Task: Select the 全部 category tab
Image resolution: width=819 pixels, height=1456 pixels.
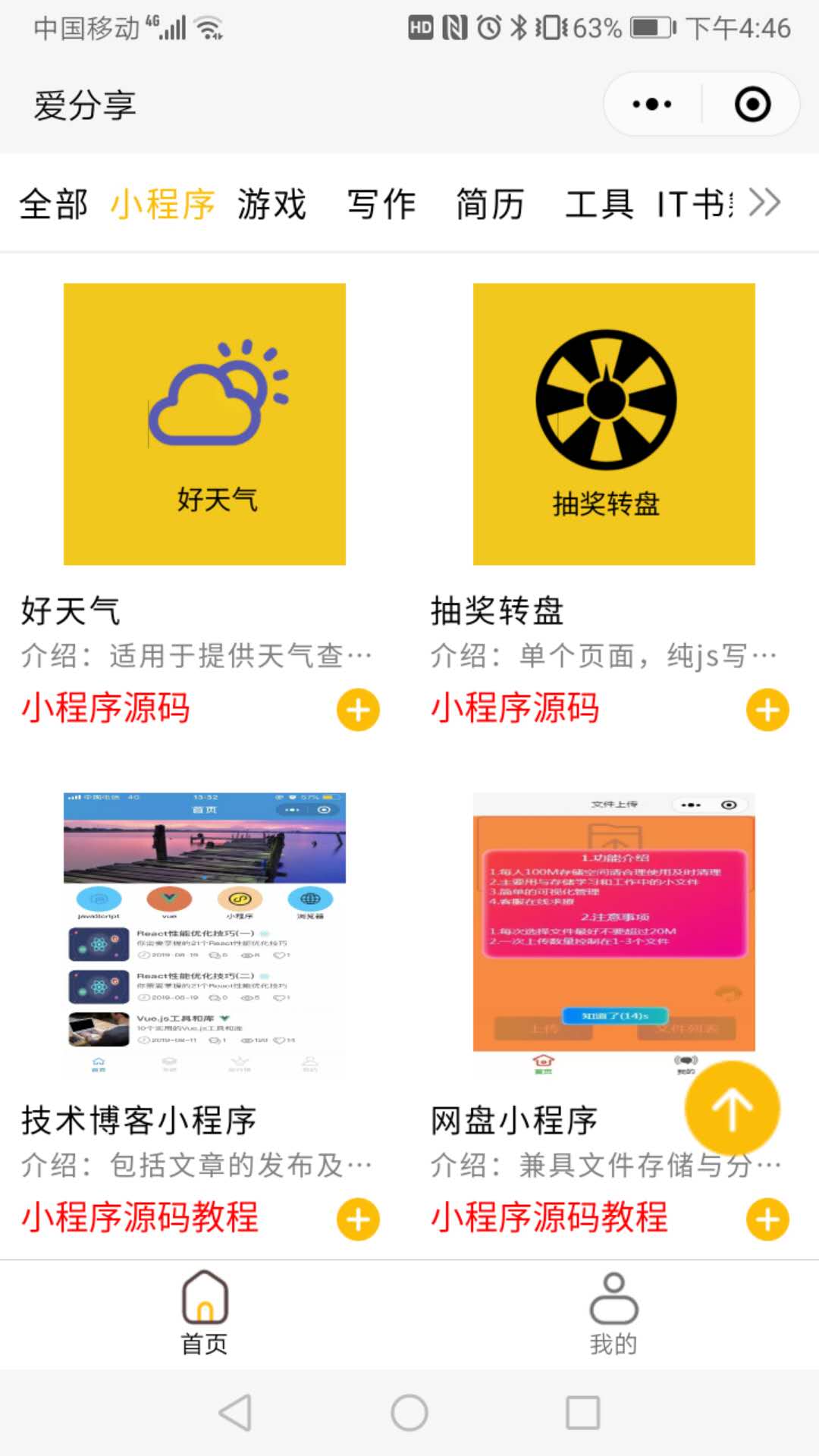Action: [54, 202]
